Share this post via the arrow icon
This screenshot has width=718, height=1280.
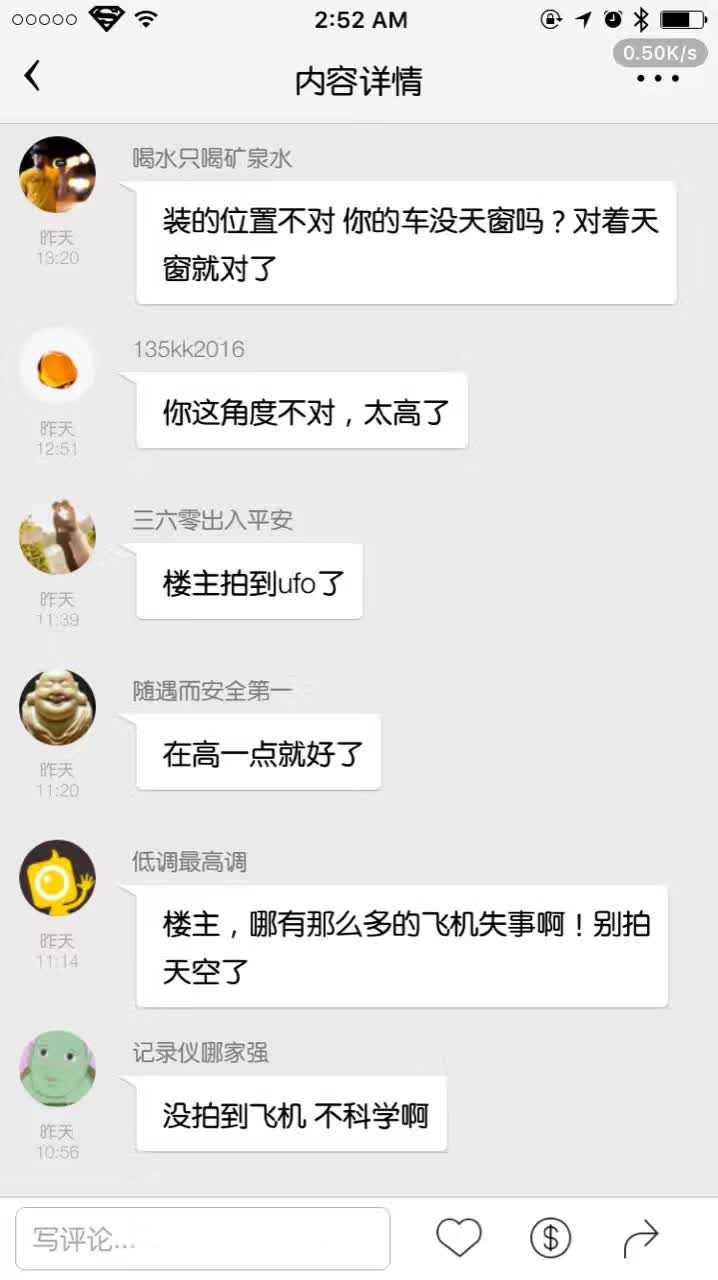[x=641, y=1239]
